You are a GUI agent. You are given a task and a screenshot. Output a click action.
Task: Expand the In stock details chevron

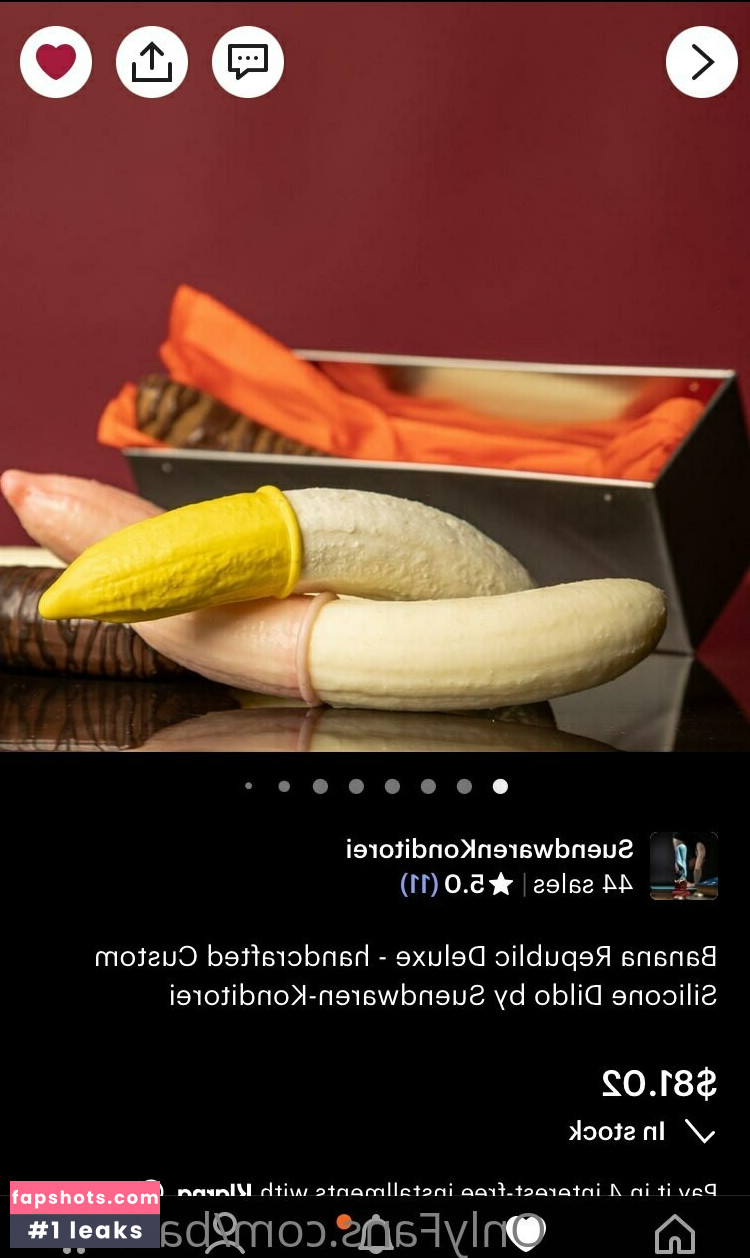click(x=699, y=1133)
